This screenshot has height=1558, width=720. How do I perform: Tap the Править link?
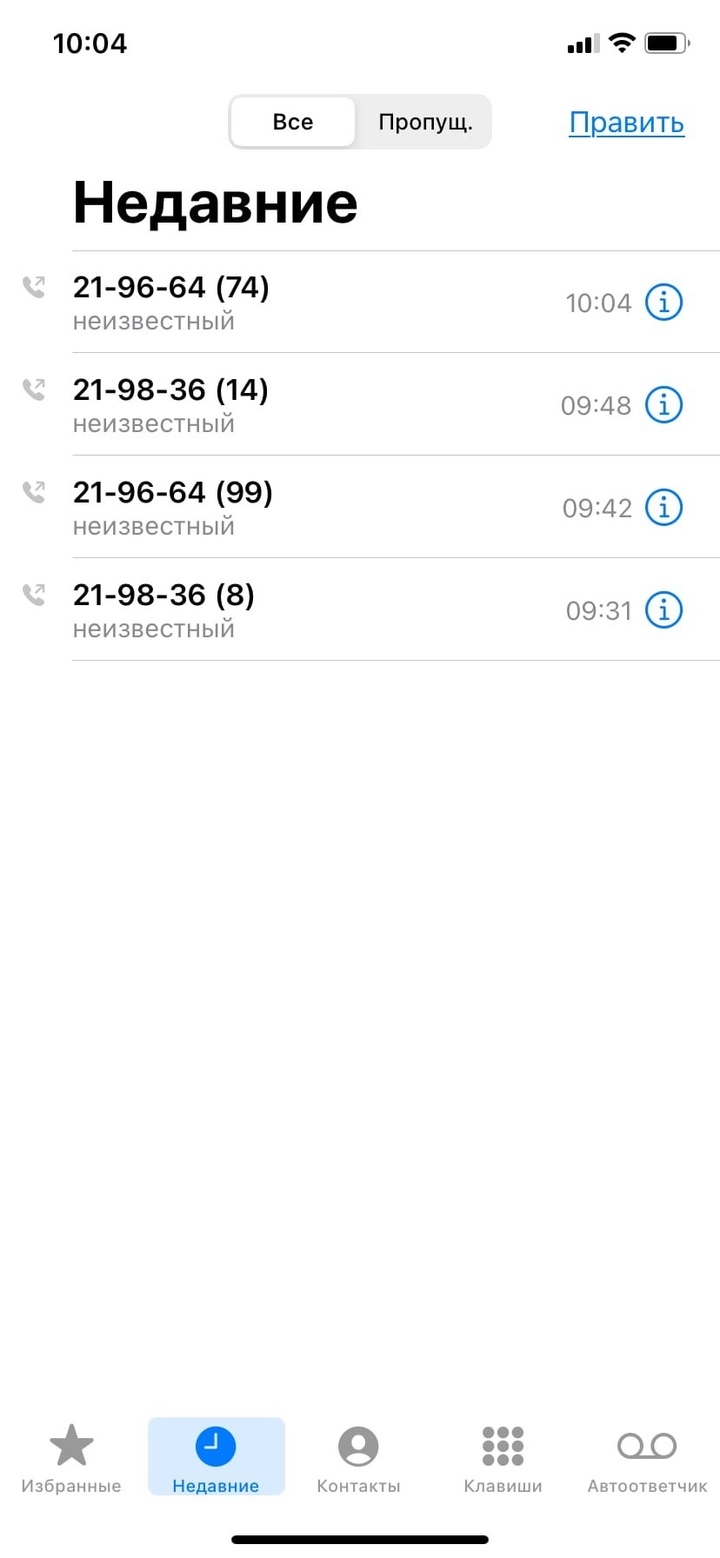[627, 123]
